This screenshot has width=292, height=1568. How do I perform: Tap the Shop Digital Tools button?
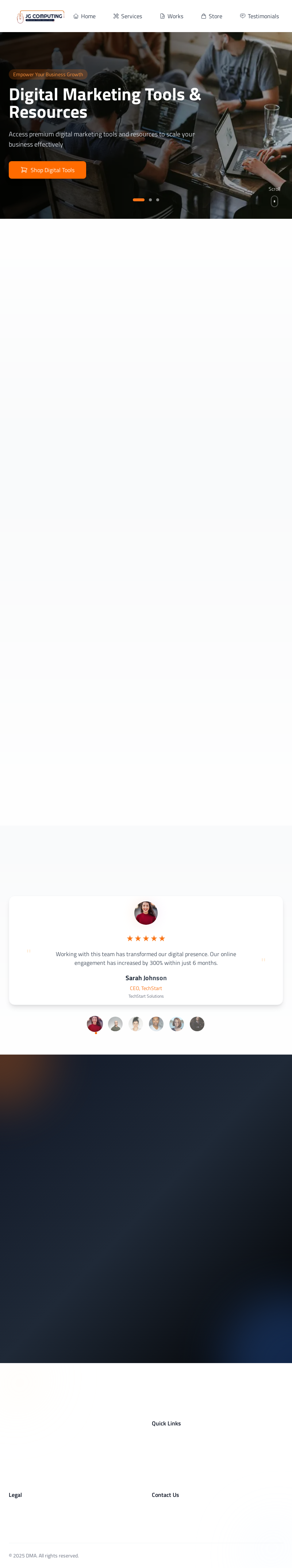pyautogui.click(x=47, y=170)
